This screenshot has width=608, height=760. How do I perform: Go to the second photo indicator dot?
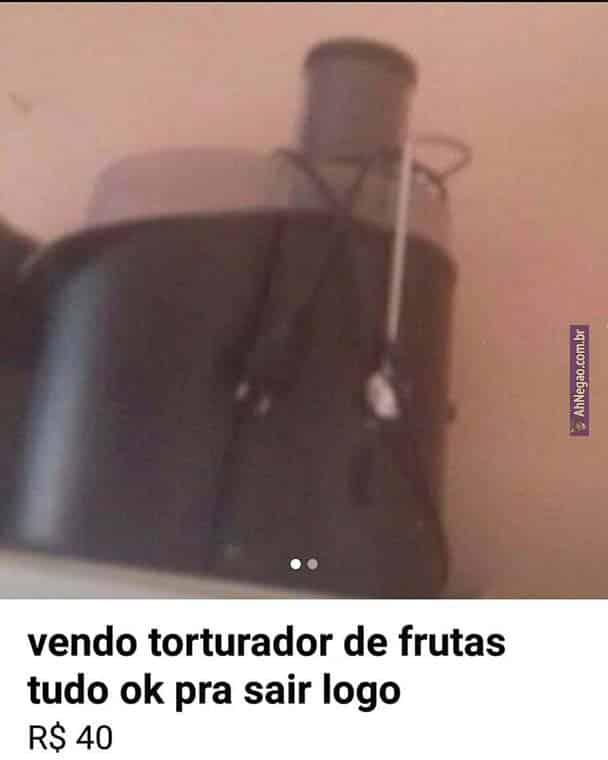[x=313, y=564]
